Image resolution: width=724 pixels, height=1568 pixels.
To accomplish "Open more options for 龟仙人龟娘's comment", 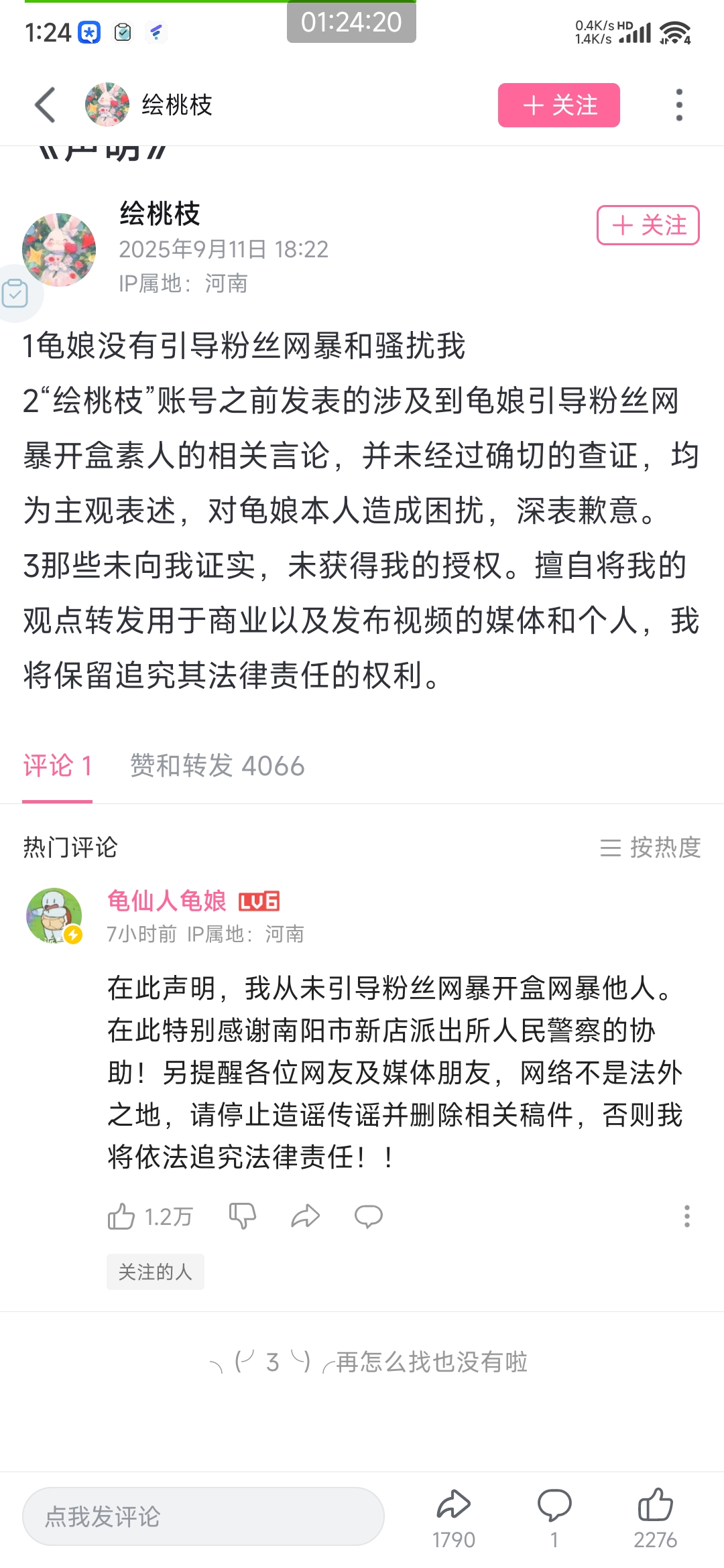I will [x=686, y=1216].
